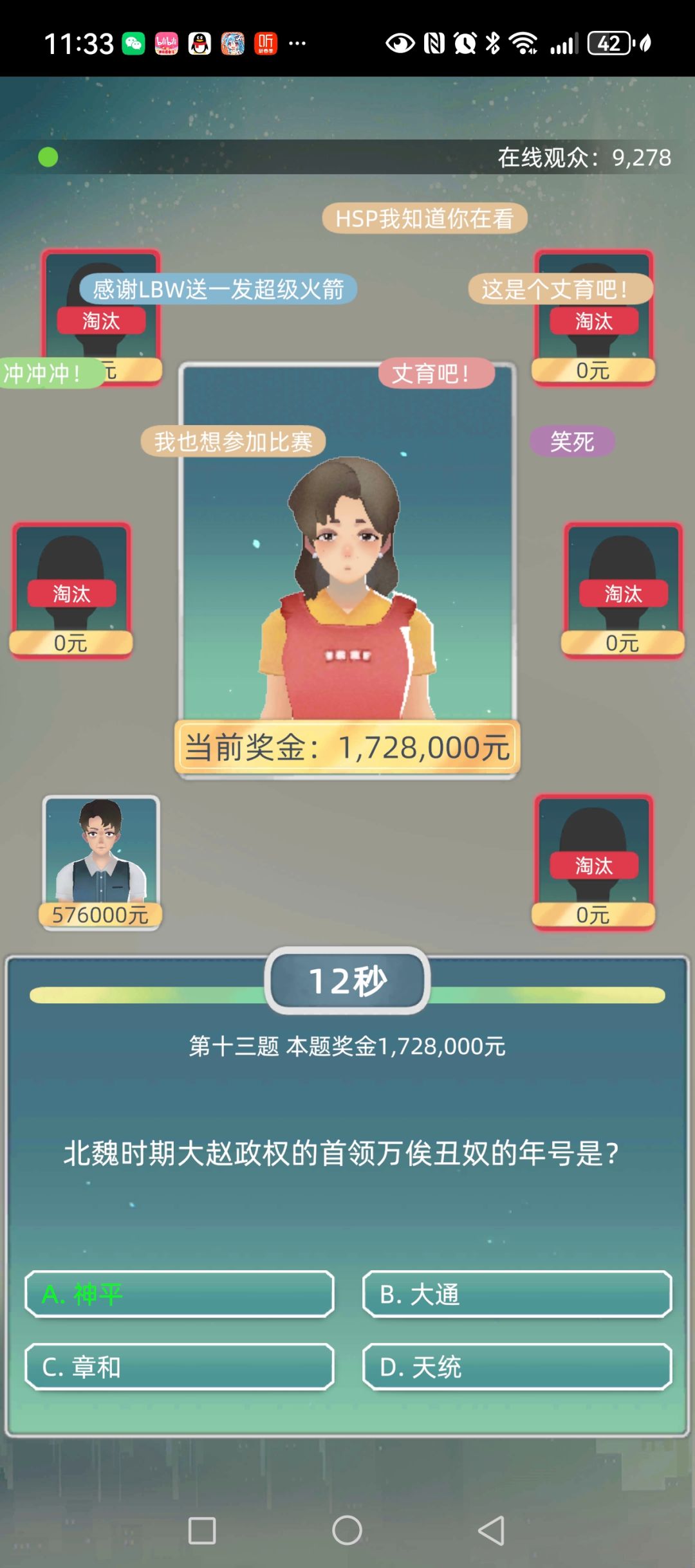
Task: Select answer A. 神平
Action: pyautogui.click(x=180, y=1294)
